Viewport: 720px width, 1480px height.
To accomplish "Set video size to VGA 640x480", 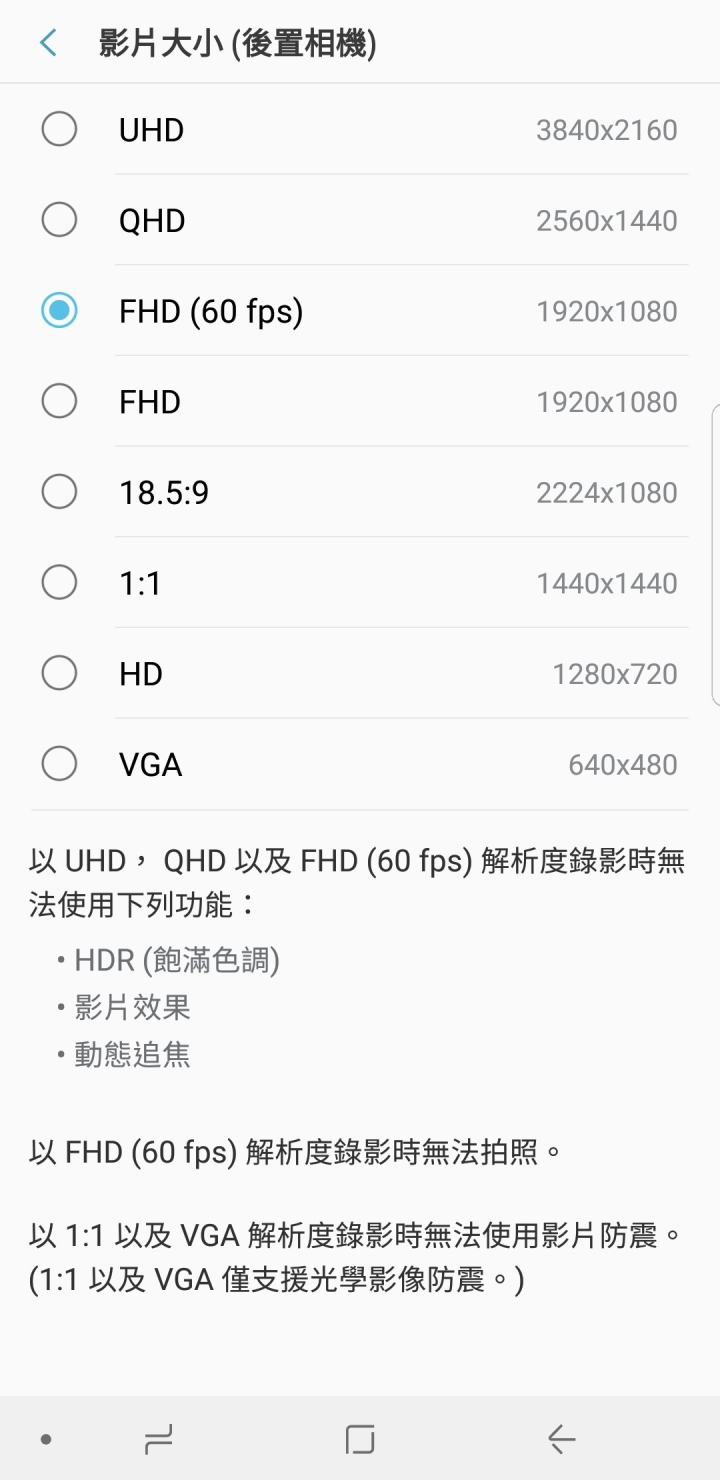I will (x=360, y=765).
